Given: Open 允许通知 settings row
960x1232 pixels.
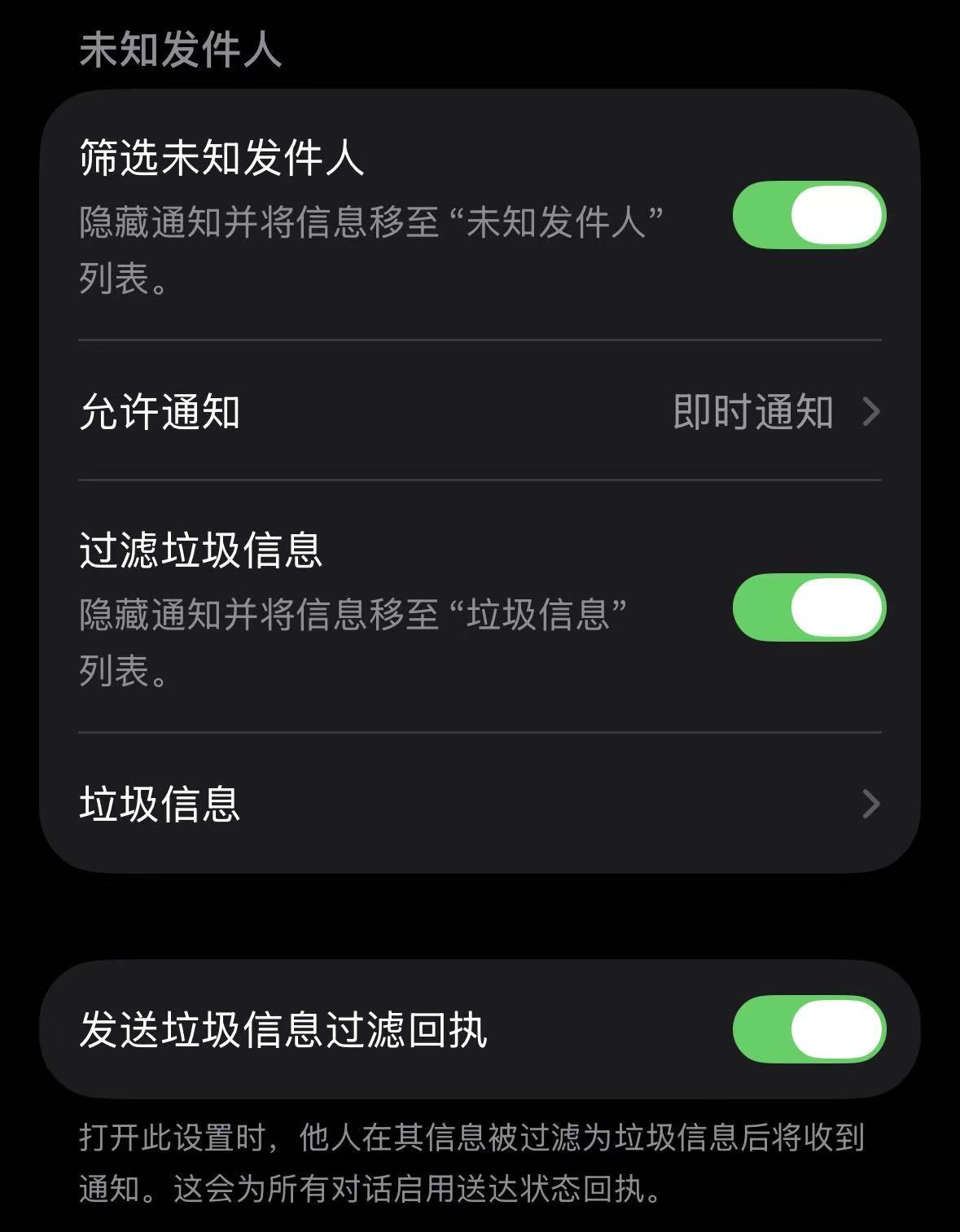Looking at the screenshot, I should pyautogui.click(x=480, y=411).
